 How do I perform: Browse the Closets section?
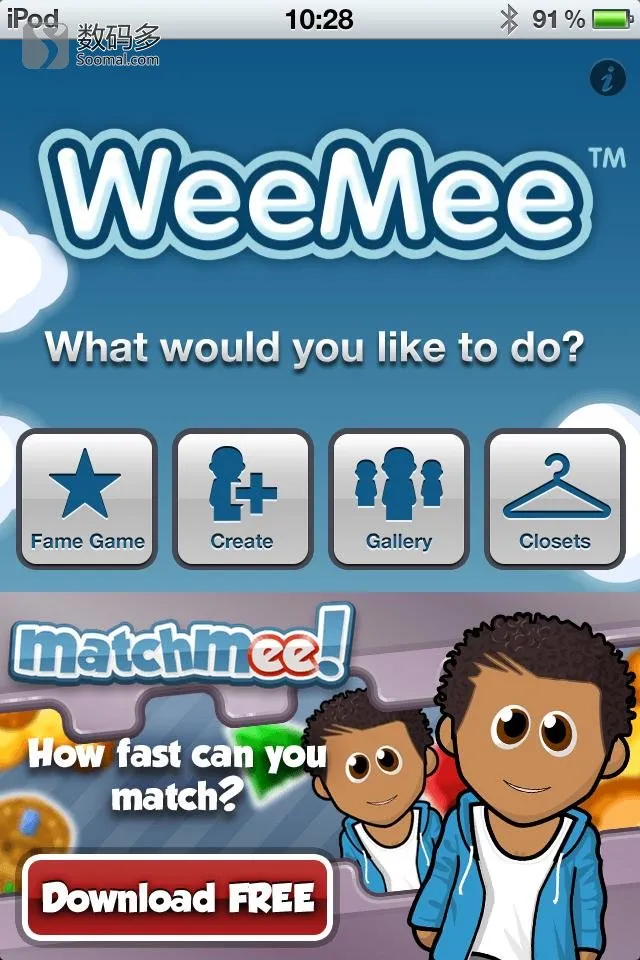(x=555, y=499)
